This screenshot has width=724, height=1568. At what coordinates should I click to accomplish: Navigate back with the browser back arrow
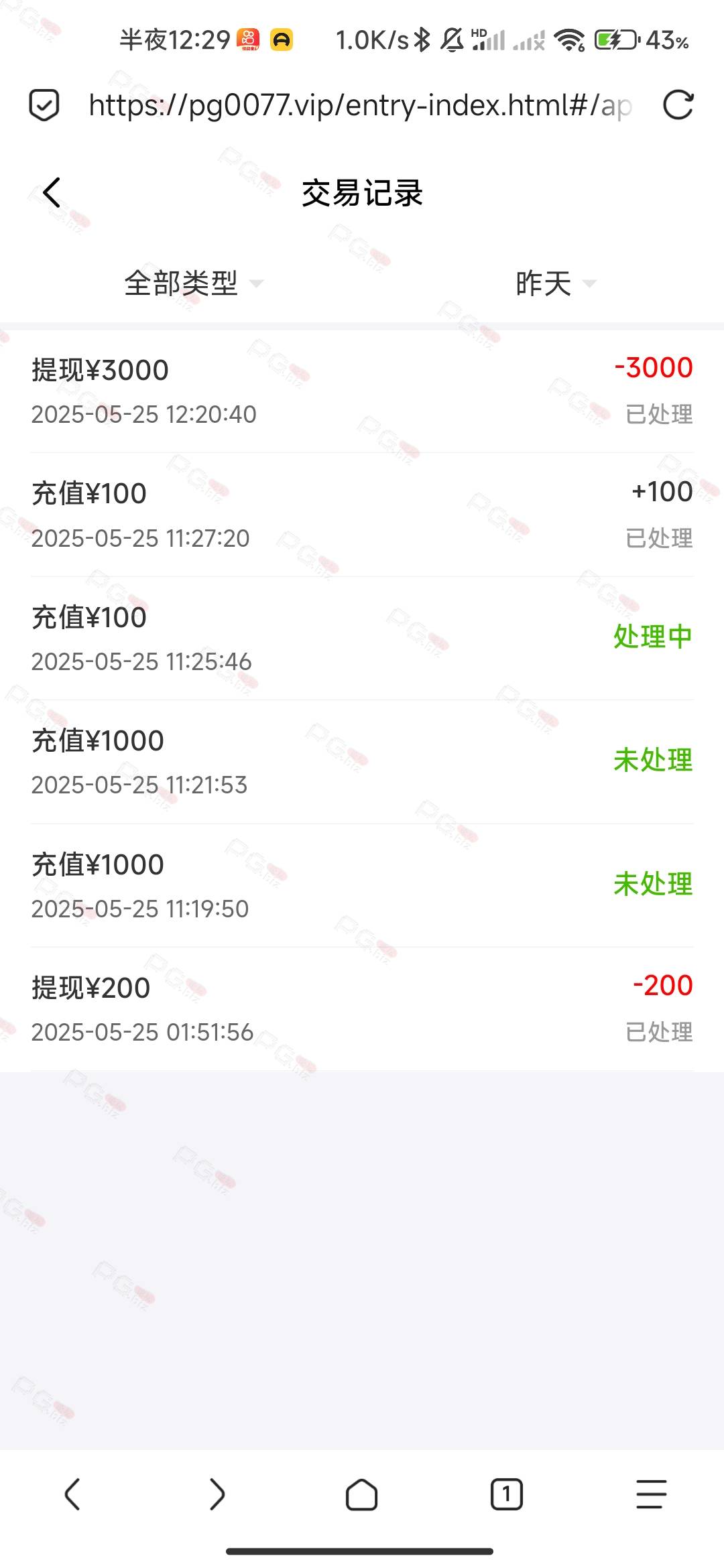pyautogui.click(x=72, y=1494)
